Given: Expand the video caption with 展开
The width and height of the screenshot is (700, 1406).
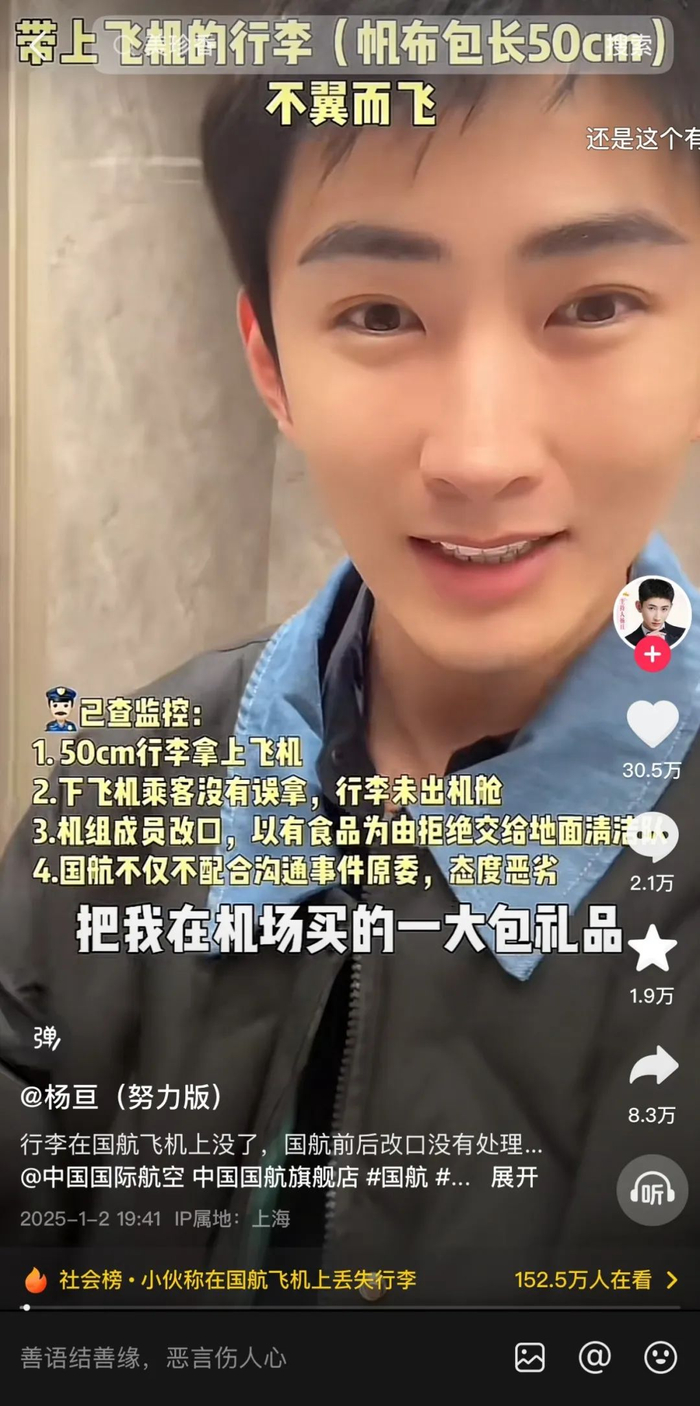Looking at the screenshot, I should coord(514,1177).
